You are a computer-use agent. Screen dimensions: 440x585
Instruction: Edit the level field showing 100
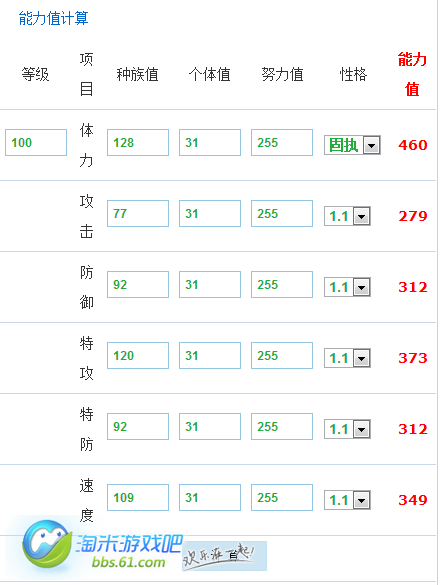coord(36,143)
